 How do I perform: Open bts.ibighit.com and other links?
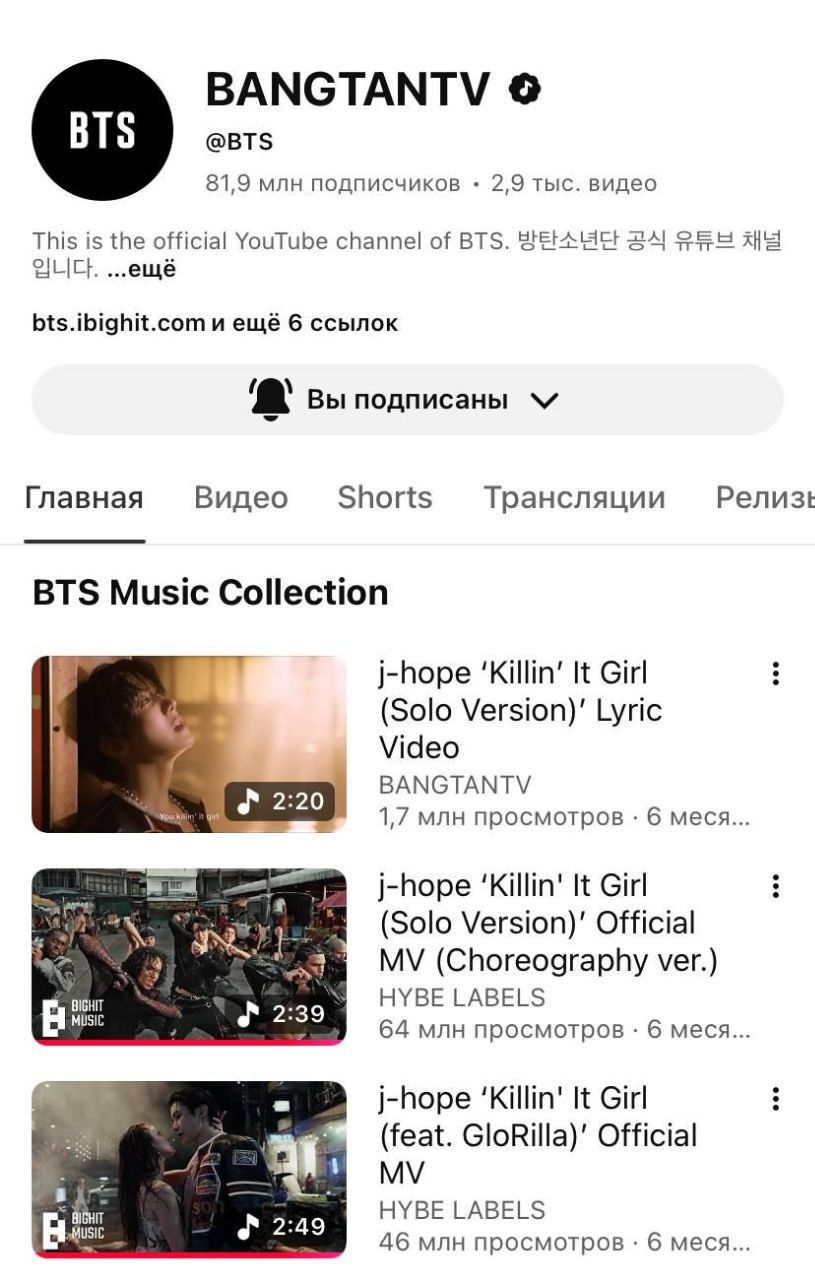point(215,323)
